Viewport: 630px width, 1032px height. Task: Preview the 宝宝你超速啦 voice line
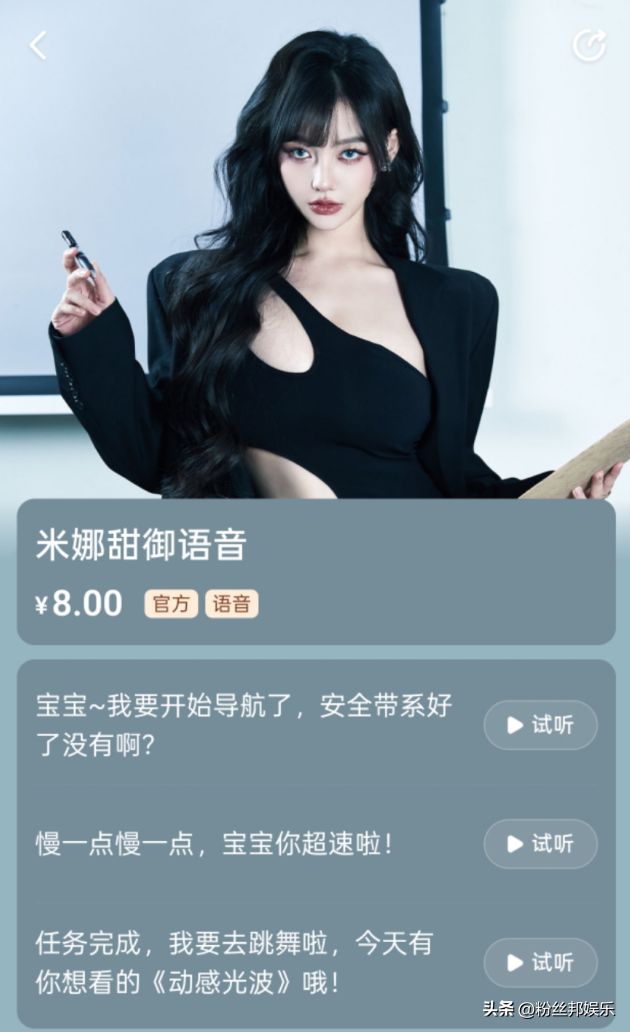(x=540, y=843)
